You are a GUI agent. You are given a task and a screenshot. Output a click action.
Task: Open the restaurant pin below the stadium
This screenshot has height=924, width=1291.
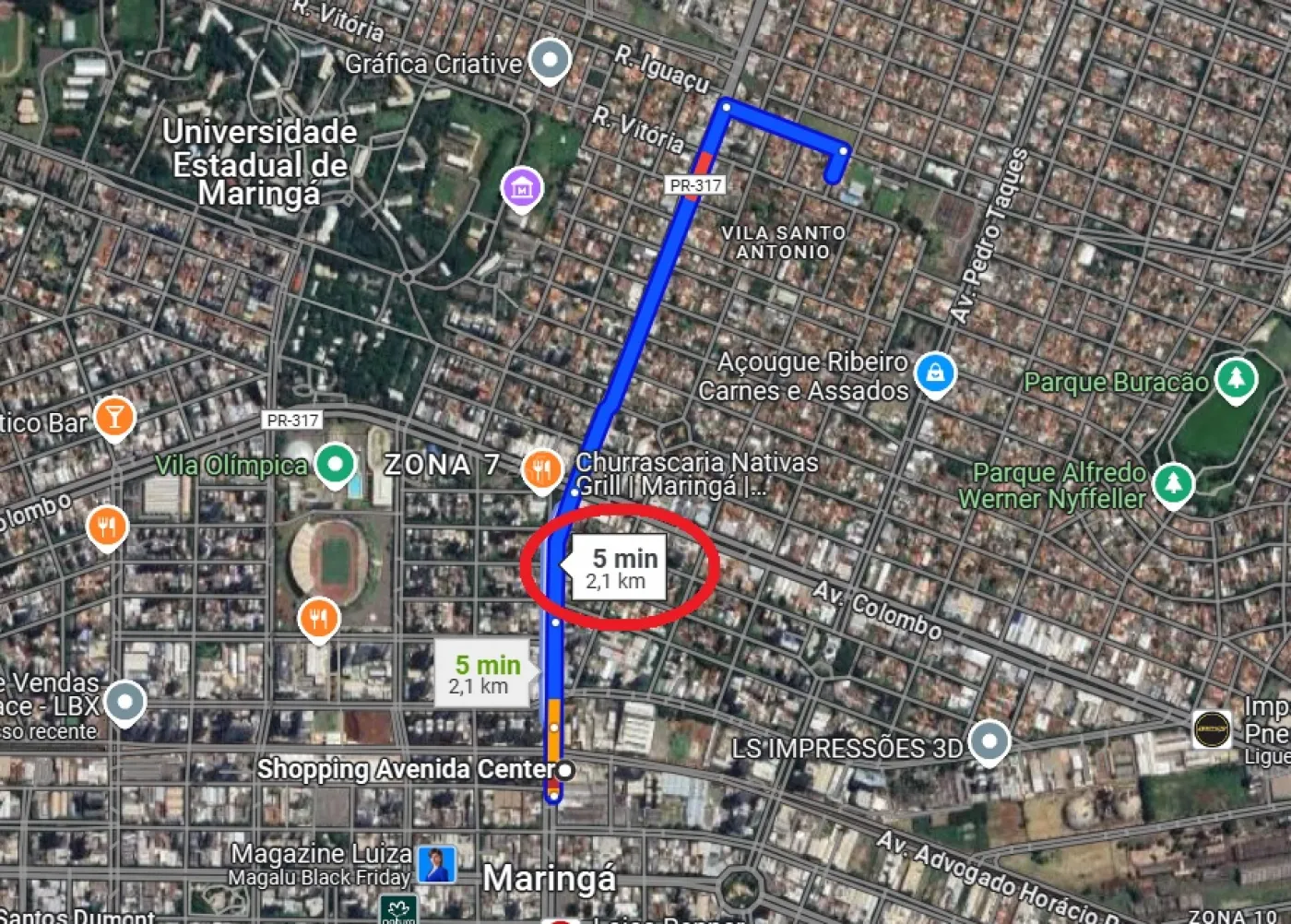tap(319, 618)
